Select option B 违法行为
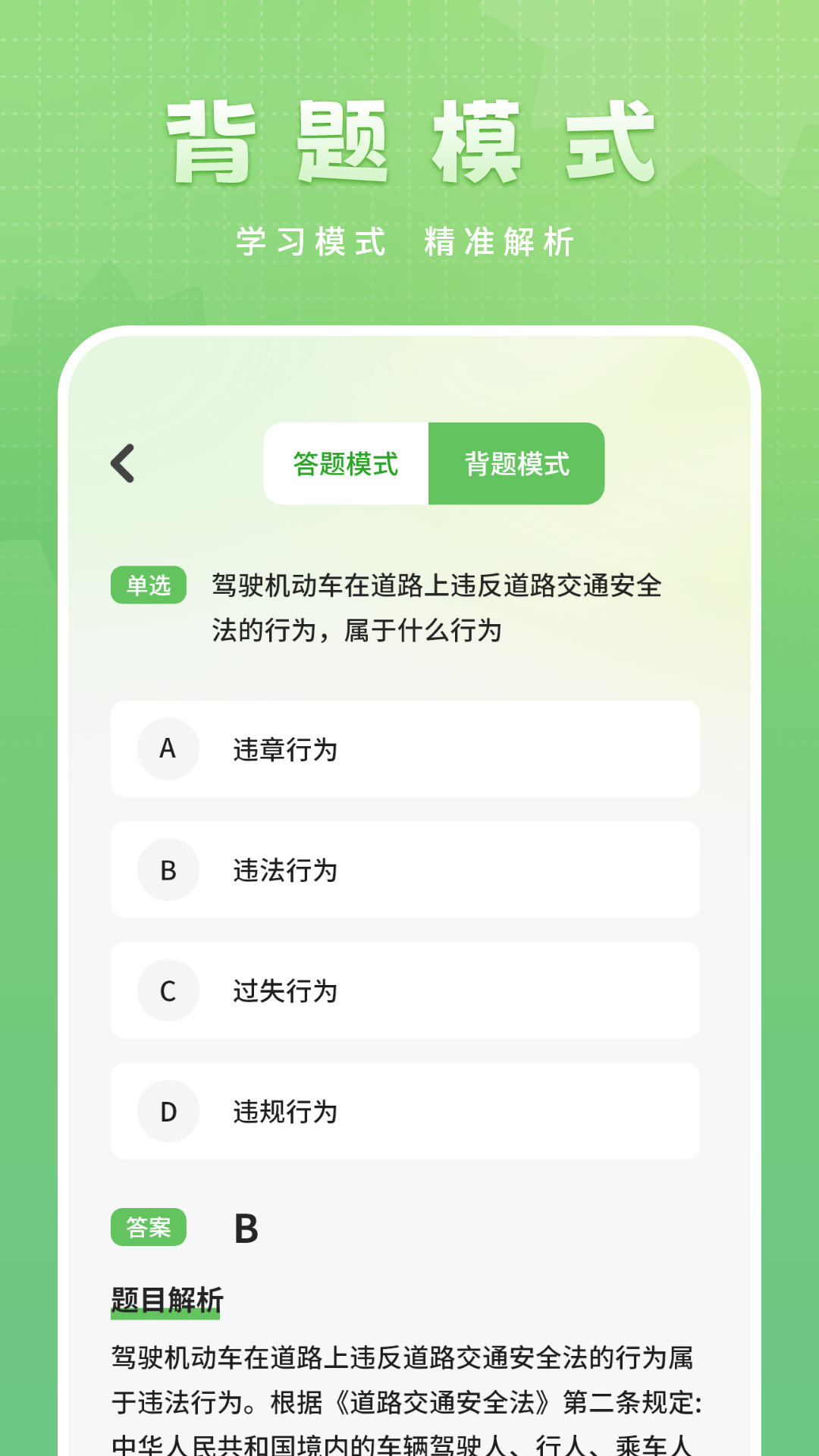Viewport: 819px width, 1456px height. click(406, 870)
